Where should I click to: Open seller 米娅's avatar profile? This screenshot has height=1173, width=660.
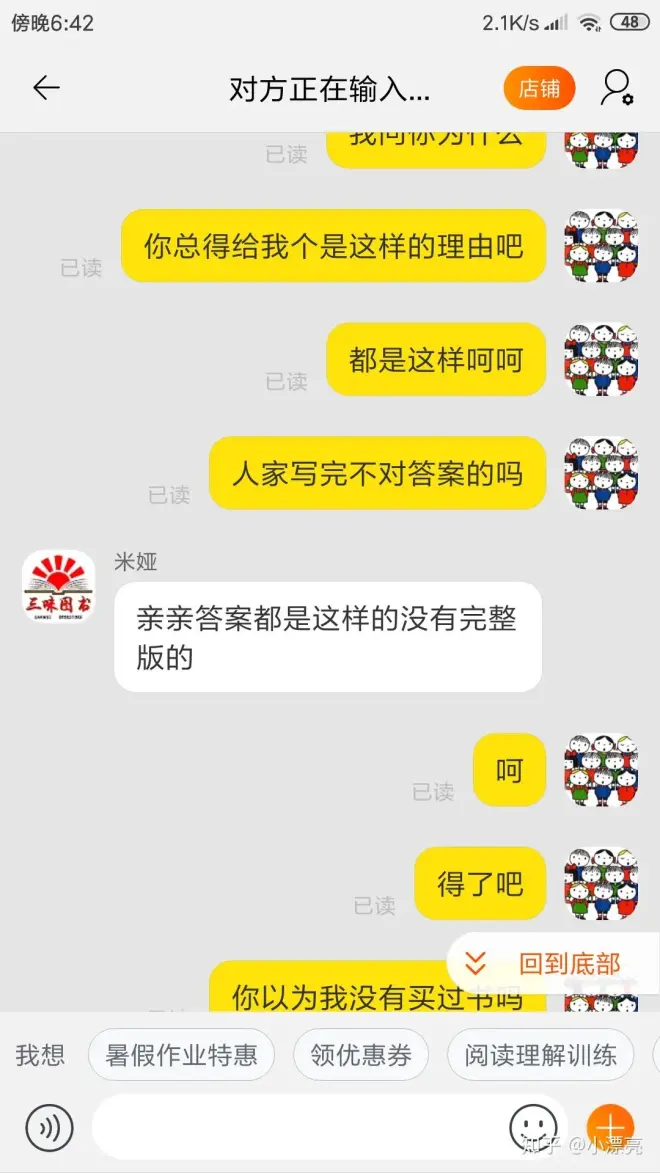(59, 587)
